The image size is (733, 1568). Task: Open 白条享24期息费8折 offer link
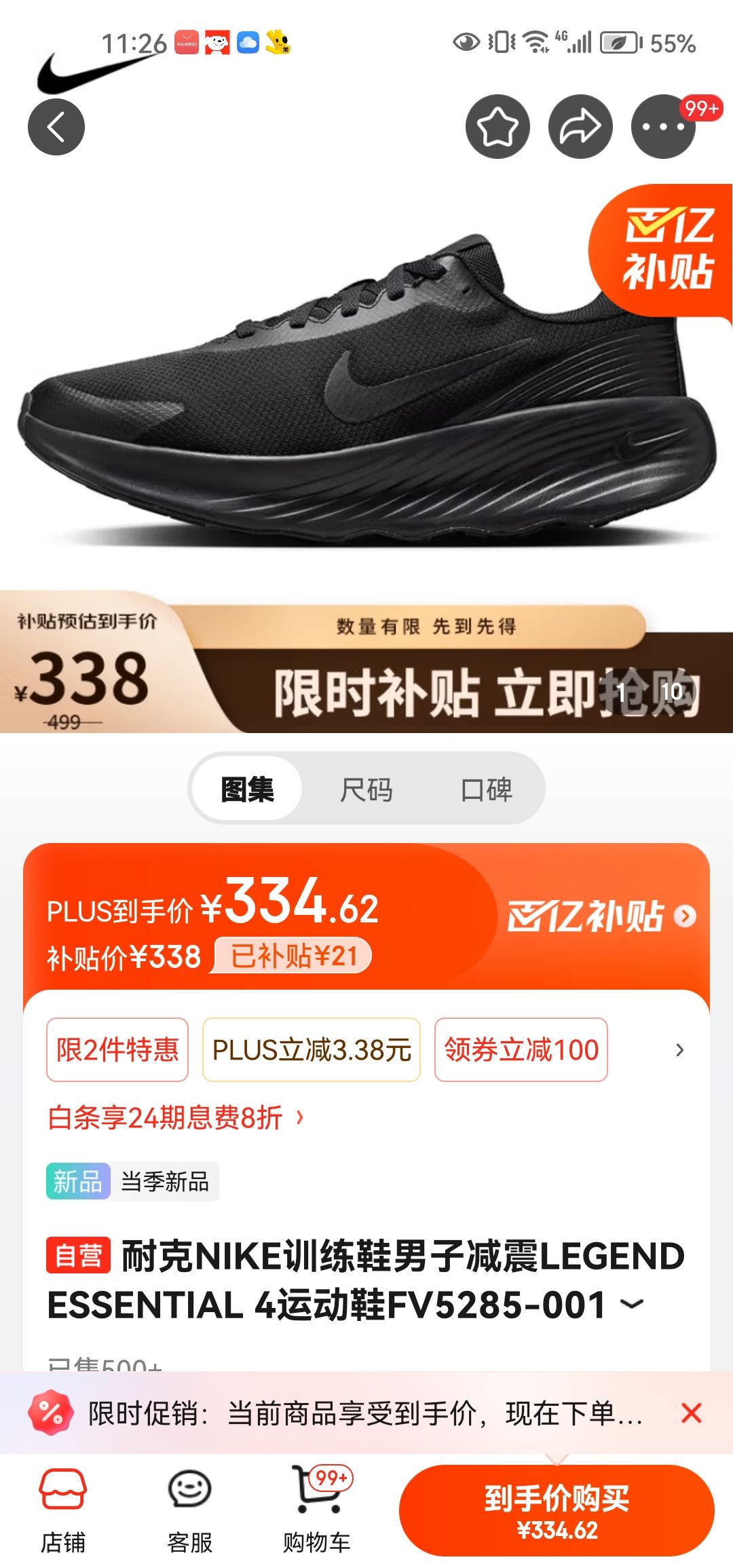[176, 1117]
